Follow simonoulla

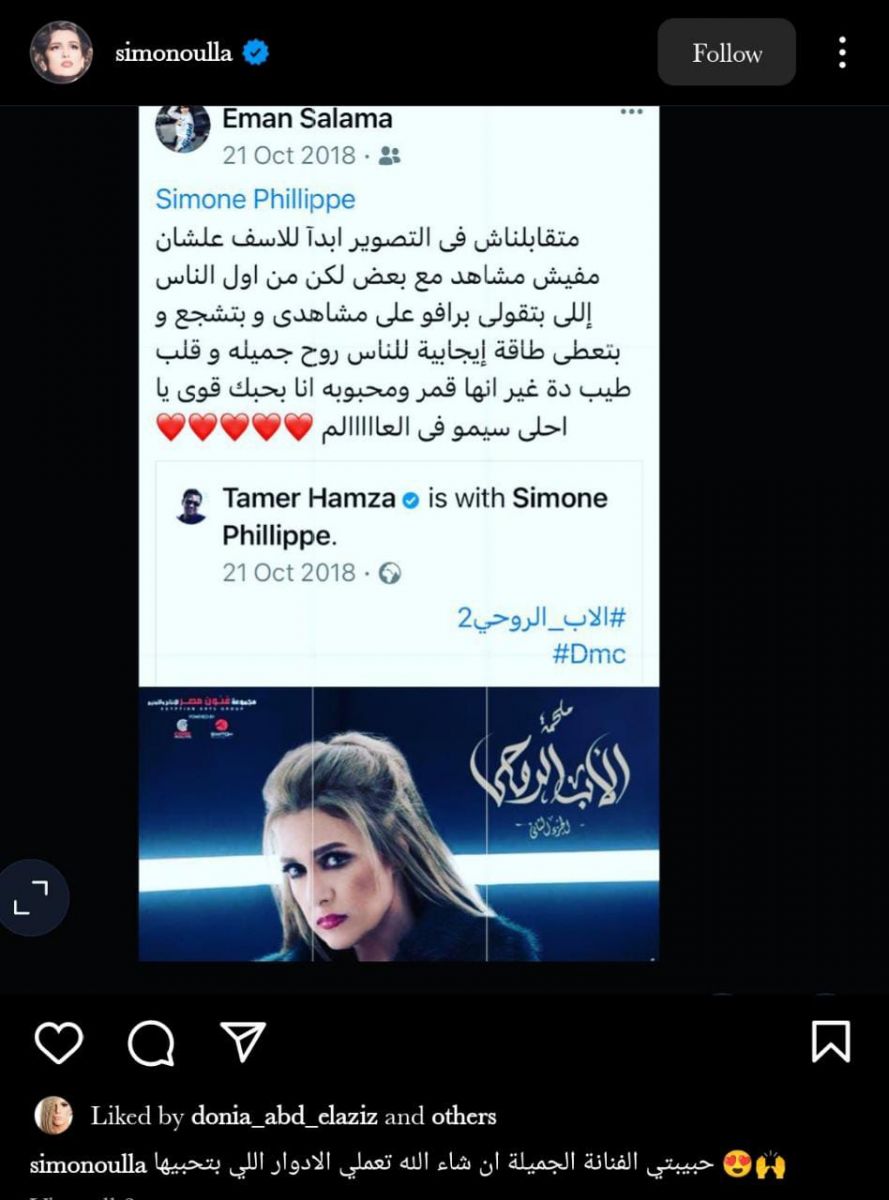(726, 53)
